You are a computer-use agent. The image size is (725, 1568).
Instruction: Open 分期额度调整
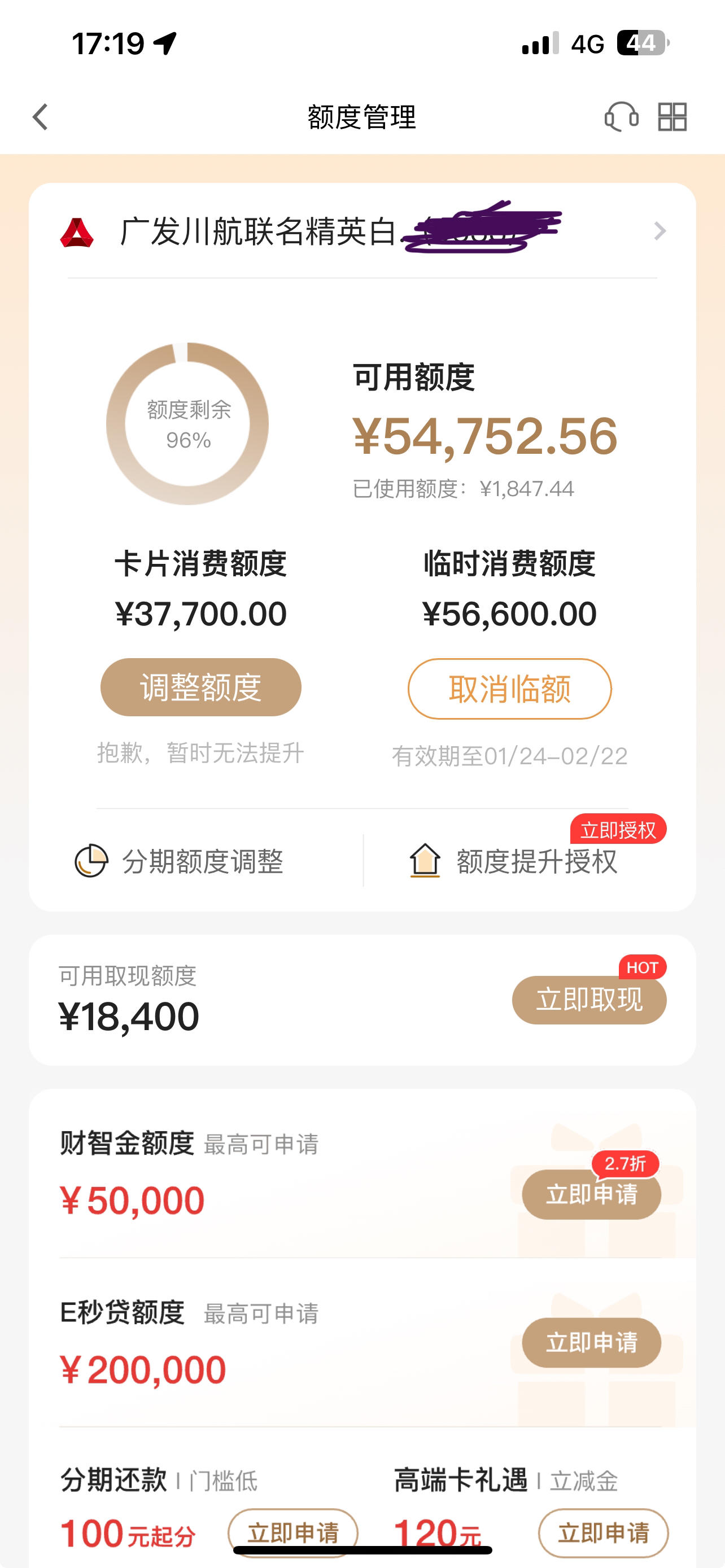pos(180,861)
